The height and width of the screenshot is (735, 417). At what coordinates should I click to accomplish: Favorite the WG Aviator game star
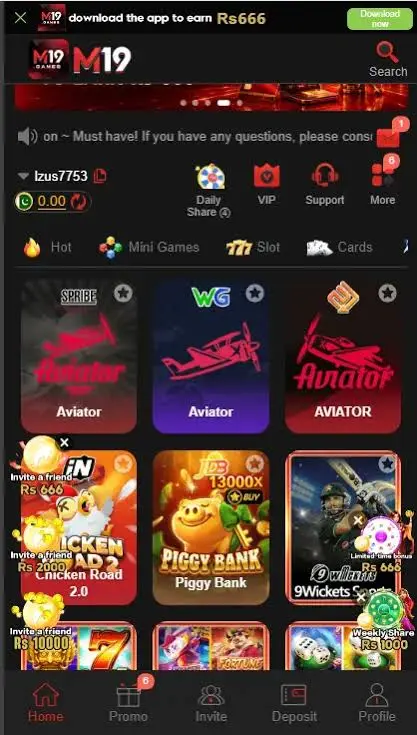pos(255,293)
